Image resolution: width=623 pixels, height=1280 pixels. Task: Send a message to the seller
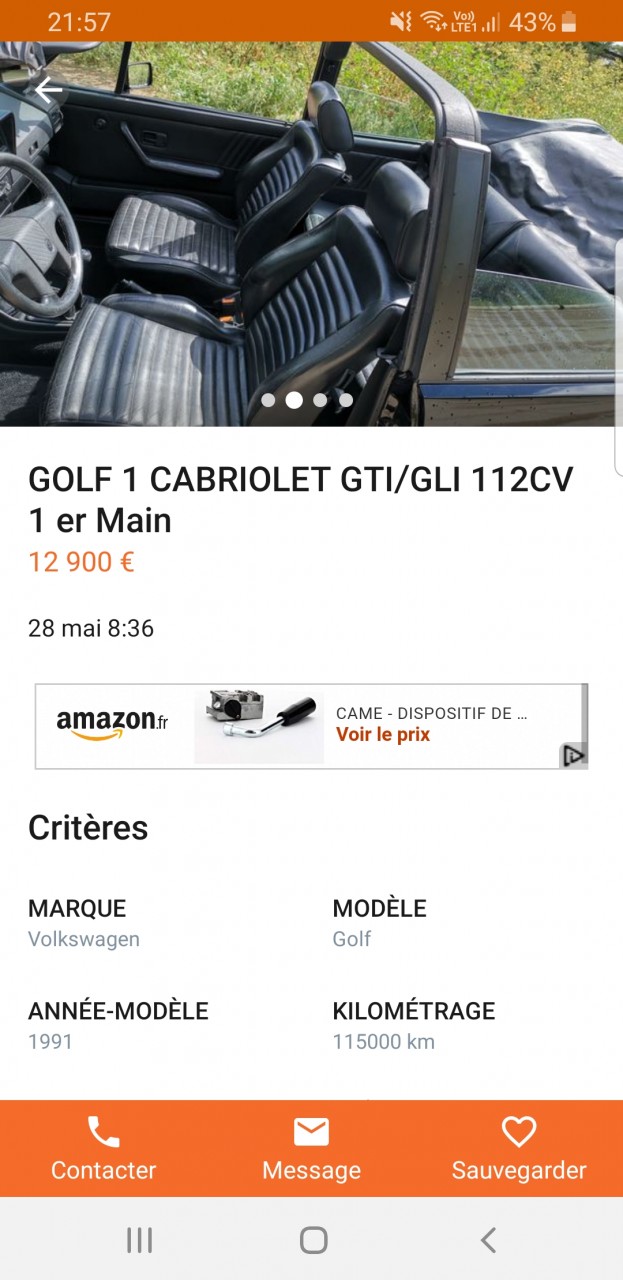click(311, 1150)
